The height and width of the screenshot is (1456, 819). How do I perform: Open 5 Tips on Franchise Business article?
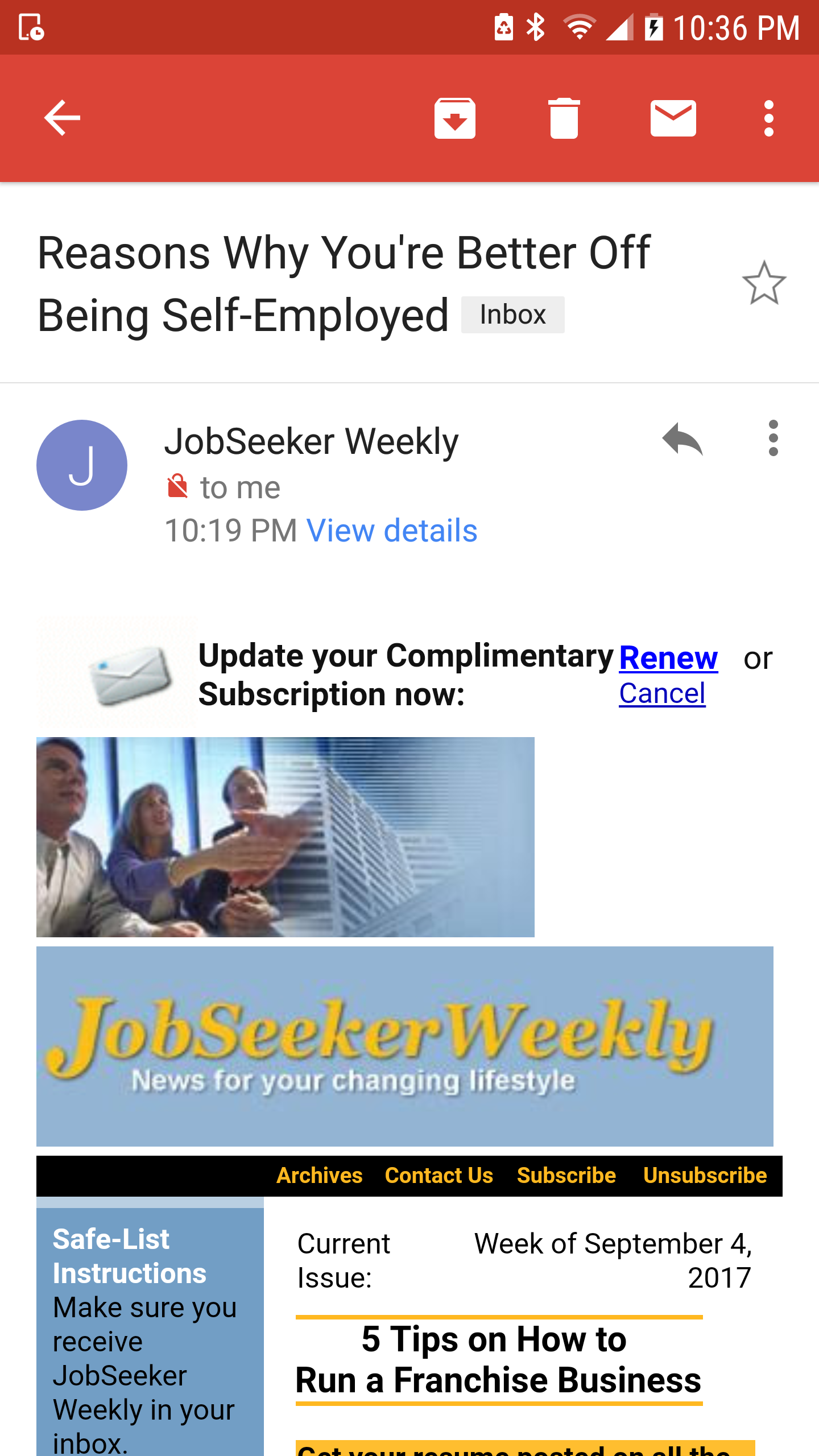[x=498, y=1359]
